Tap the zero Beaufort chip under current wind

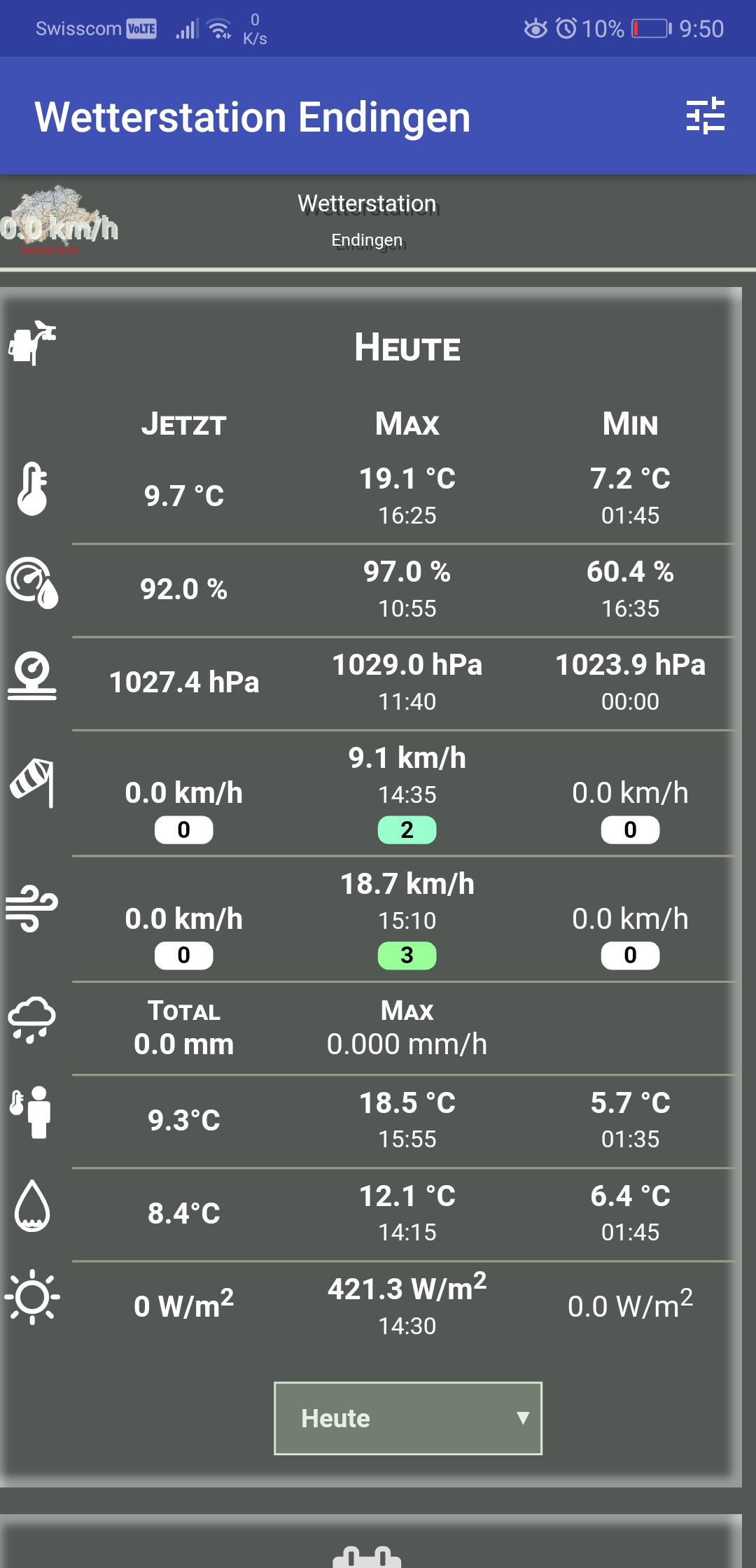[x=184, y=829]
